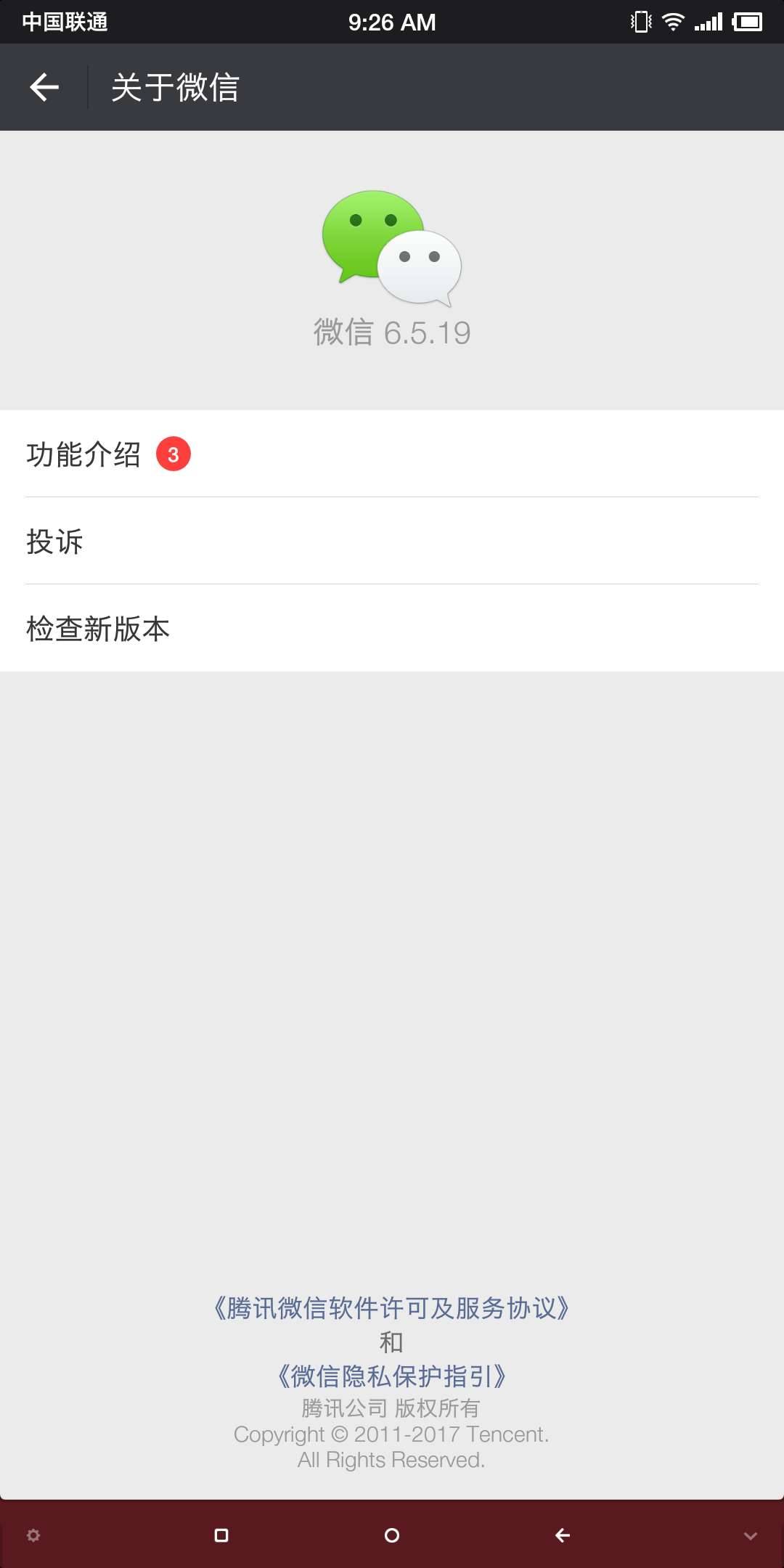Open the 腾讯微信软件许可及服务协议 link
This screenshot has width=784, height=1568.
392,1308
